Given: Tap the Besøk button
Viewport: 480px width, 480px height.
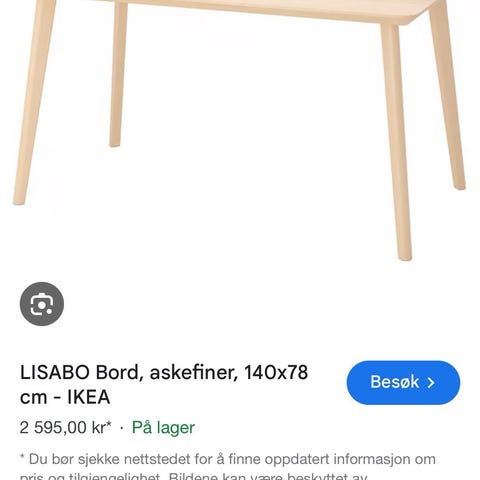Looking at the screenshot, I should 403,382.
